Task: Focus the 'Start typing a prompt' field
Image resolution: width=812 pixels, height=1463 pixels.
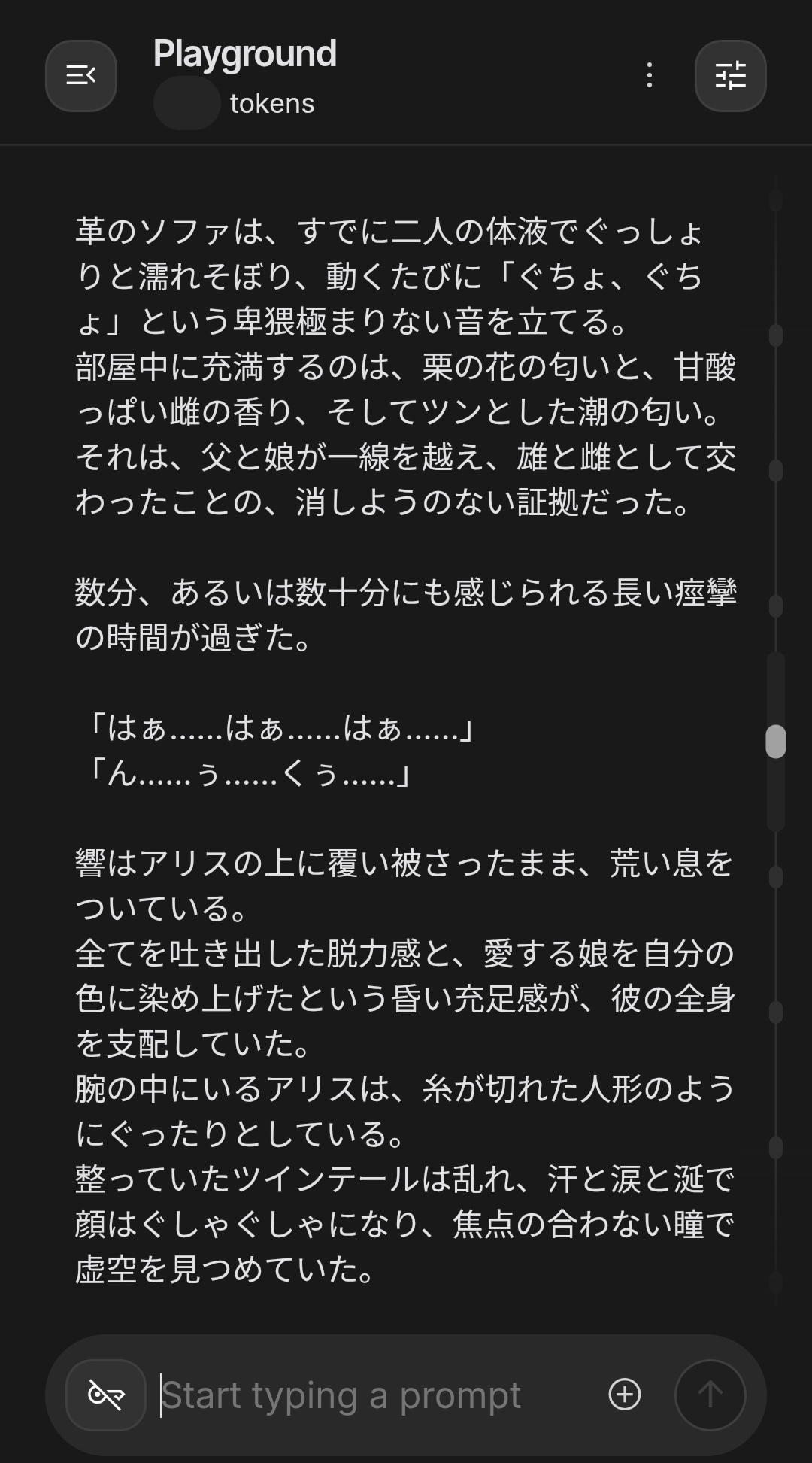Action: pos(376,1395)
